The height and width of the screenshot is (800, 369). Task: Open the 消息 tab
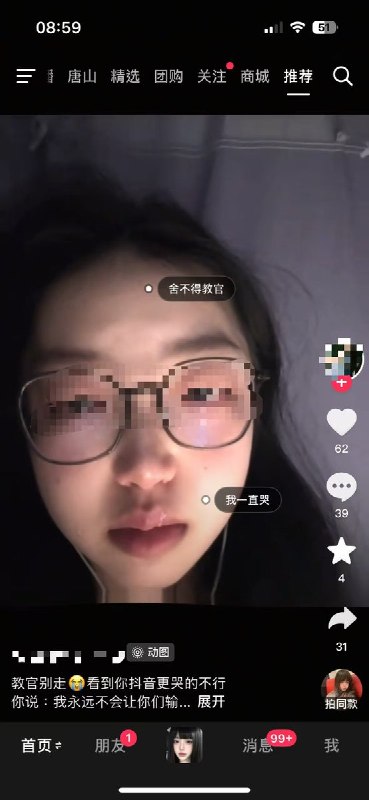point(258,746)
